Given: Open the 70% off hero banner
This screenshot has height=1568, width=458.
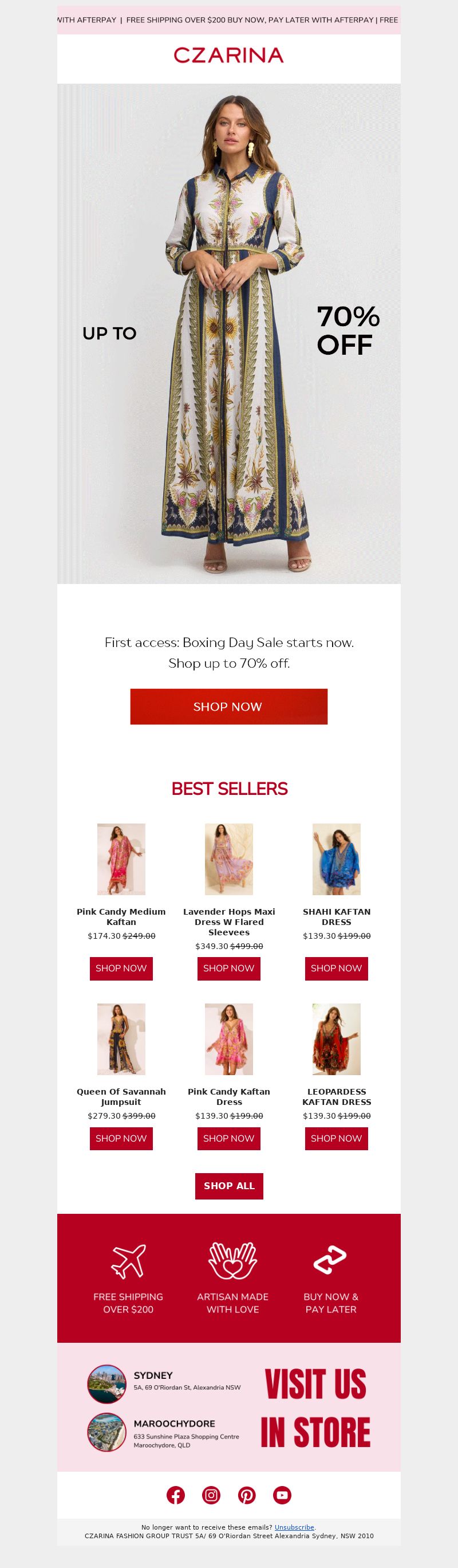Looking at the screenshot, I should pos(228,334).
